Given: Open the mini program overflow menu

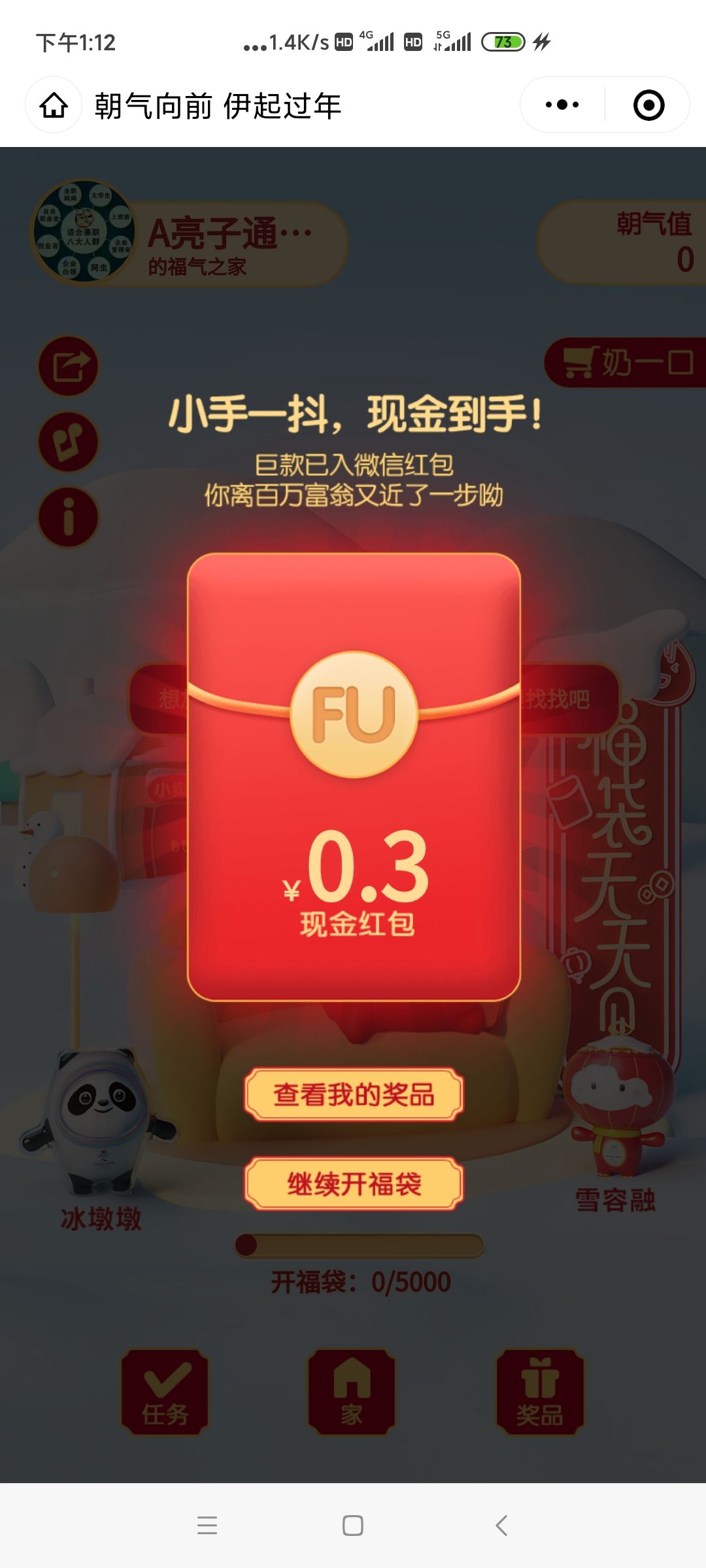Looking at the screenshot, I should (562, 105).
